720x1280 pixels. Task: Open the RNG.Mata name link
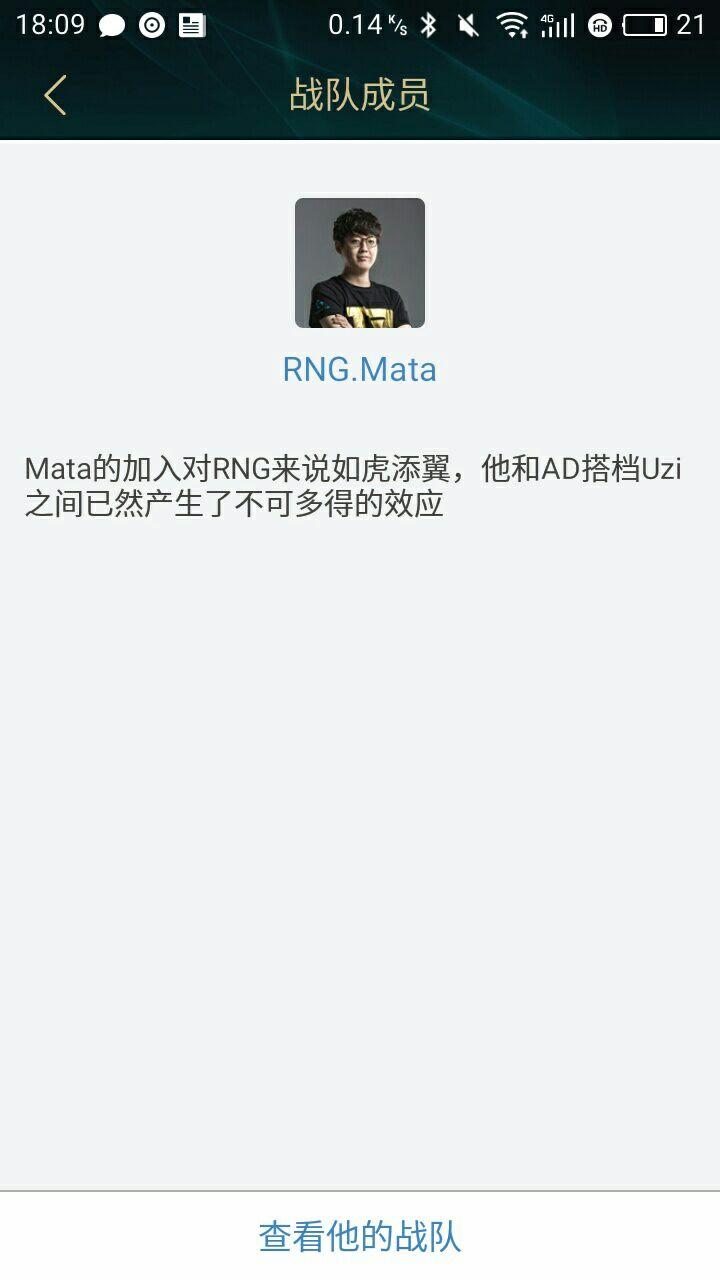[360, 369]
